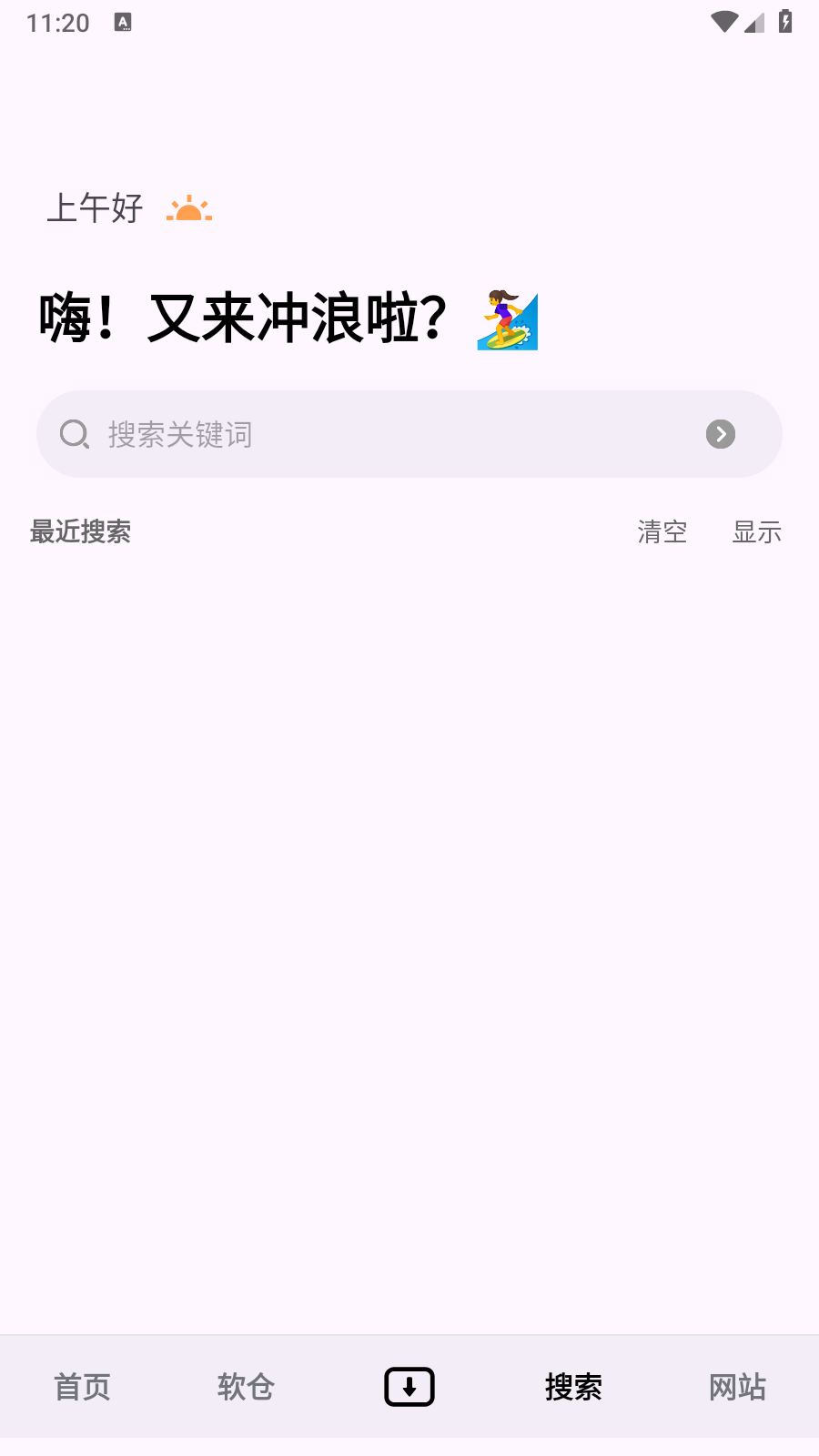The height and width of the screenshot is (1456, 819).
Task: Tap the surfing emoji beside the greeting
Action: click(507, 320)
